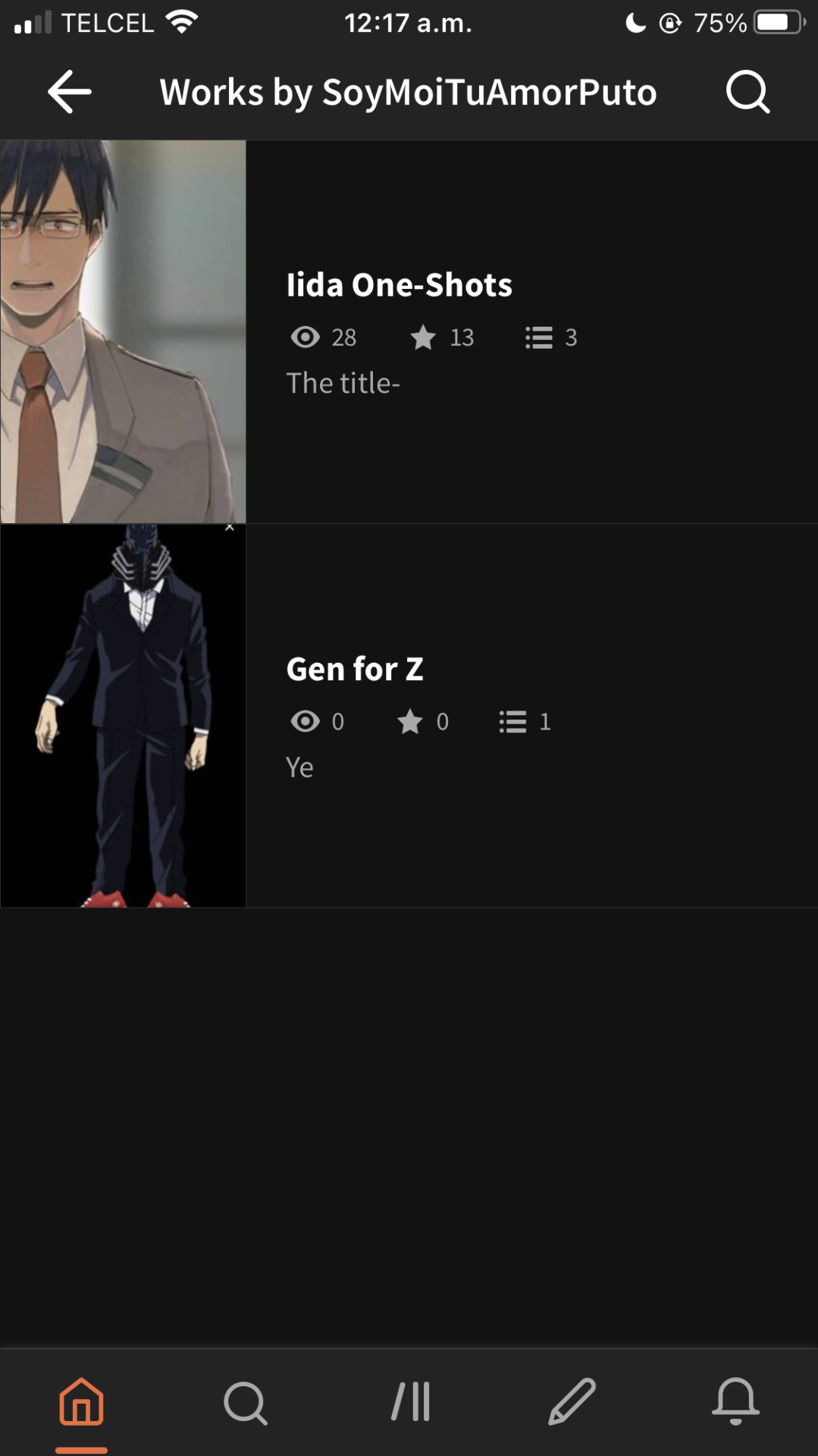Open the Gen for Z story
Screen dimensions: 818x1456
[409, 715]
